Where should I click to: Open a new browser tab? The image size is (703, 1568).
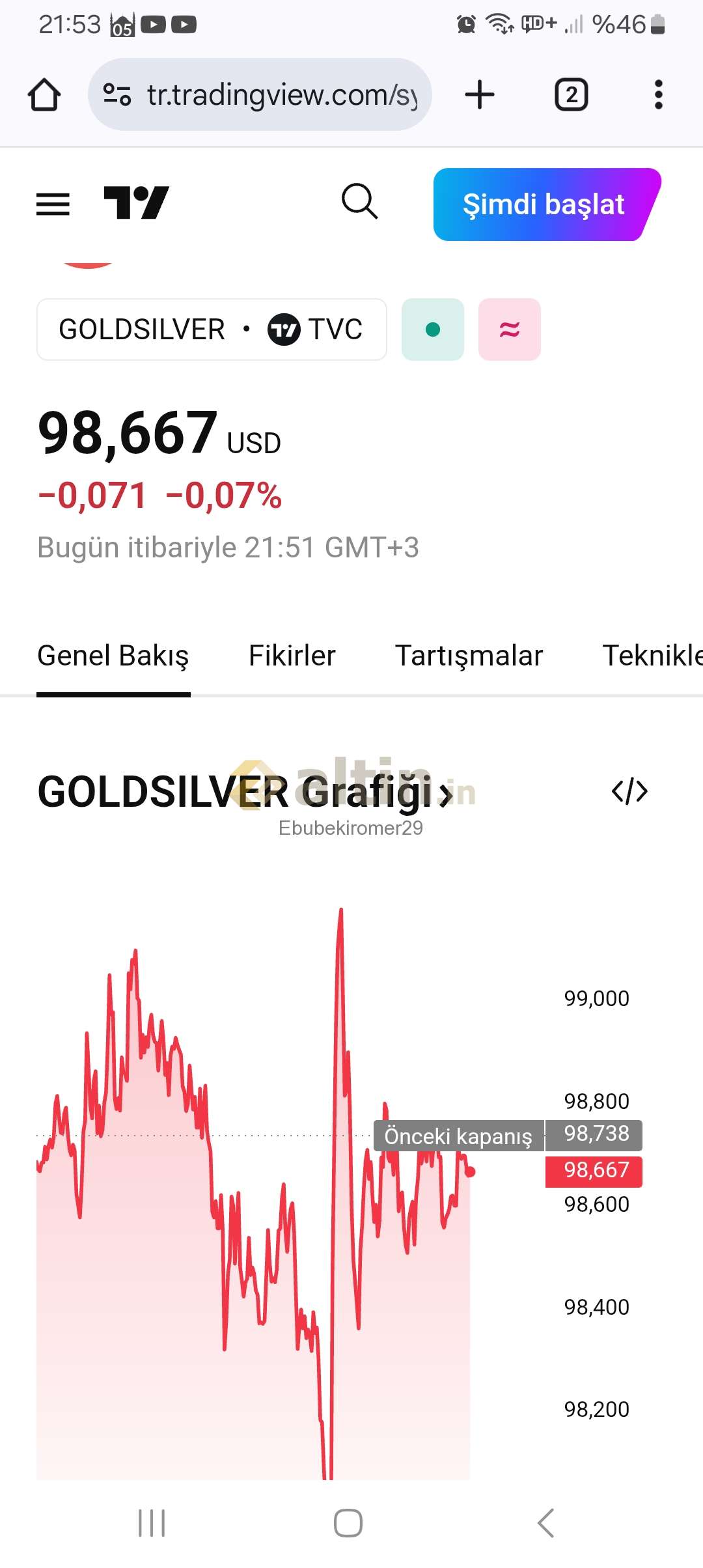pos(480,95)
